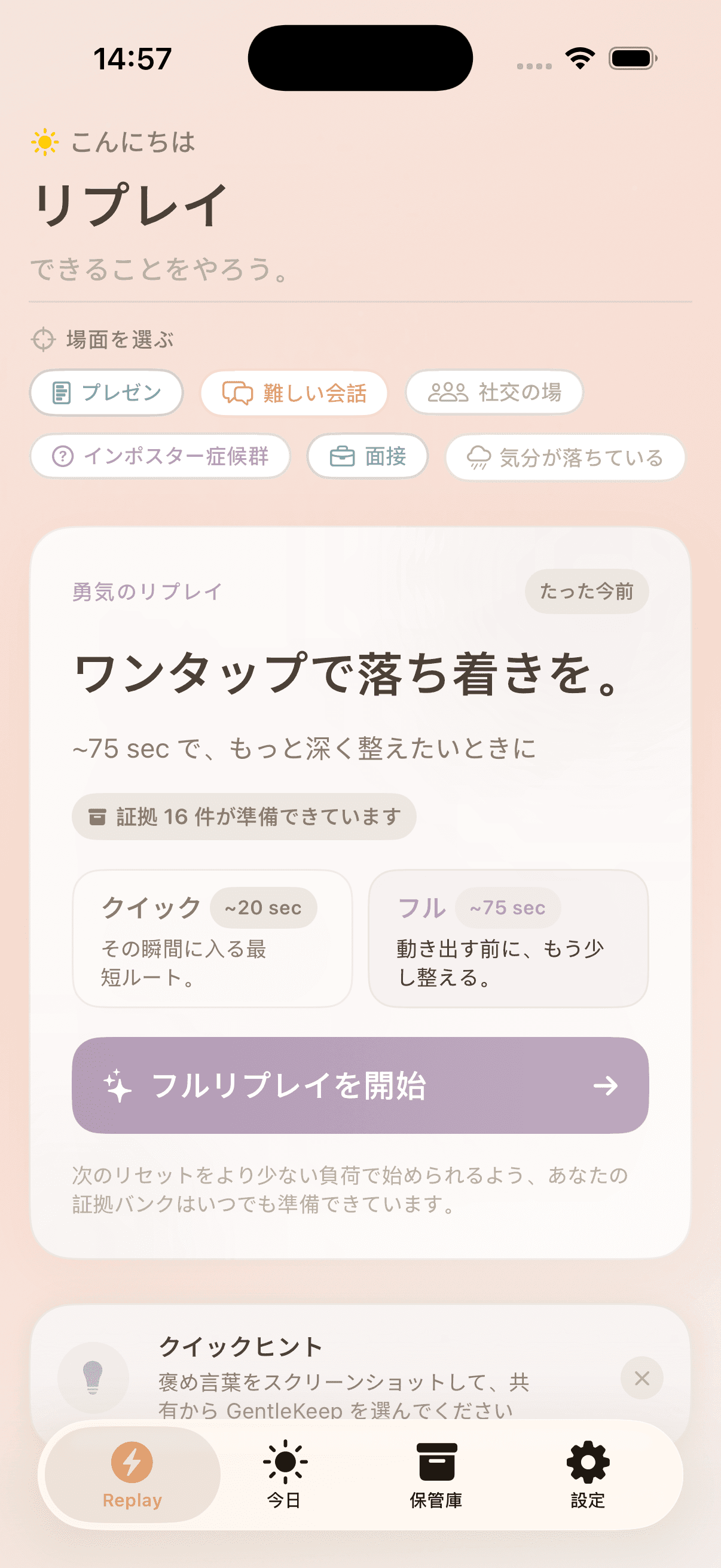This screenshot has height=1568, width=721.
Task: Select the フル ~75 sec option
Action: tap(508, 938)
